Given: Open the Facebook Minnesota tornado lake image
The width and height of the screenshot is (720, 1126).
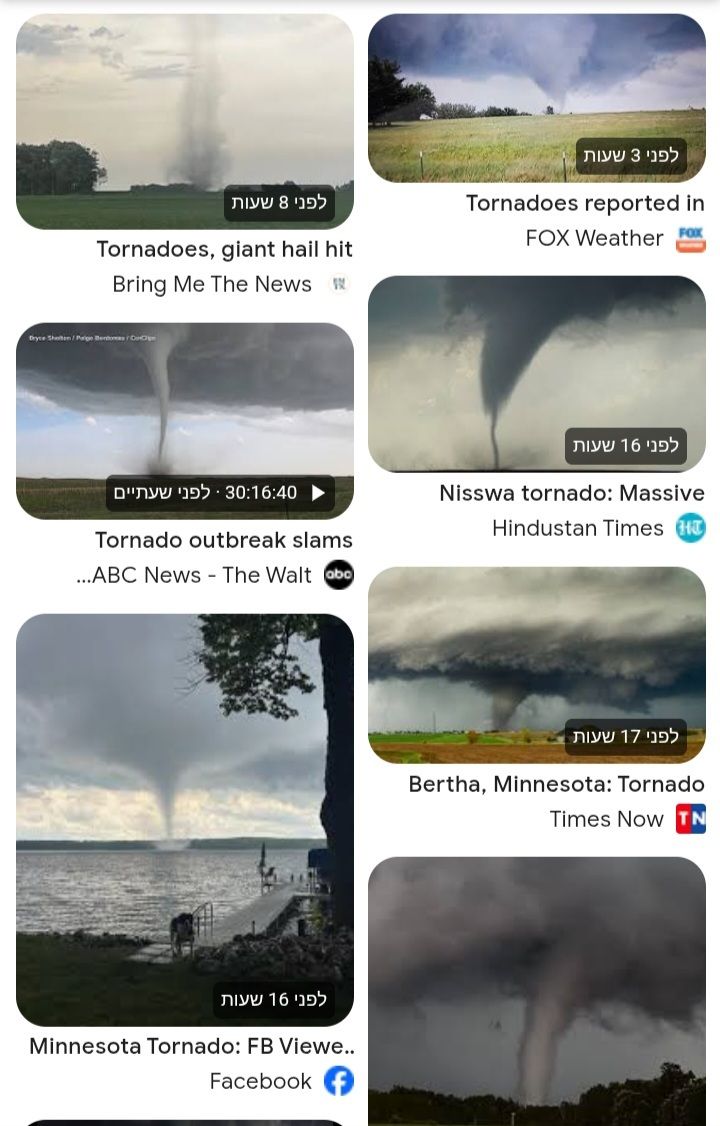Looking at the screenshot, I should tap(185, 819).
